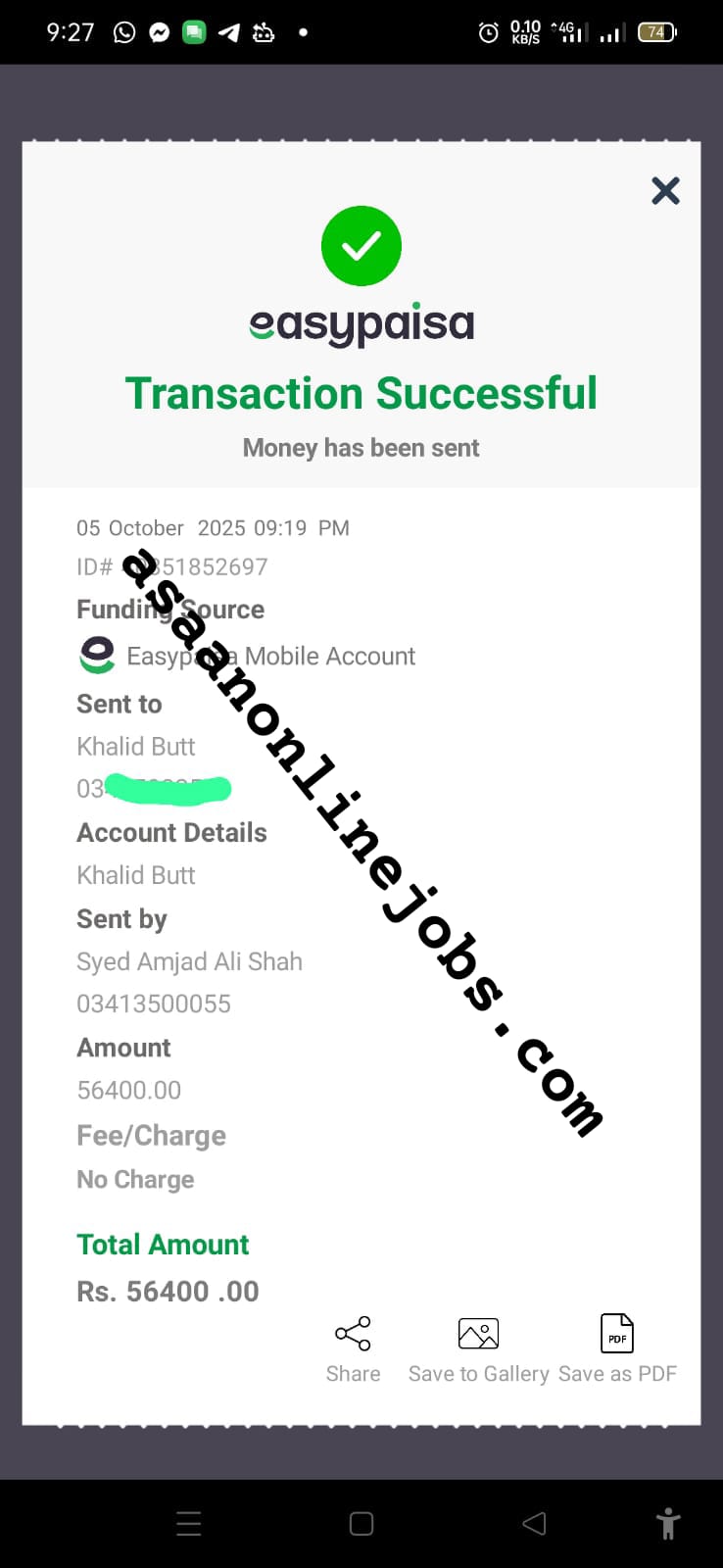The height and width of the screenshot is (1568, 723).
Task: Close the transaction receipt with the X
Action: pyautogui.click(x=665, y=191)
